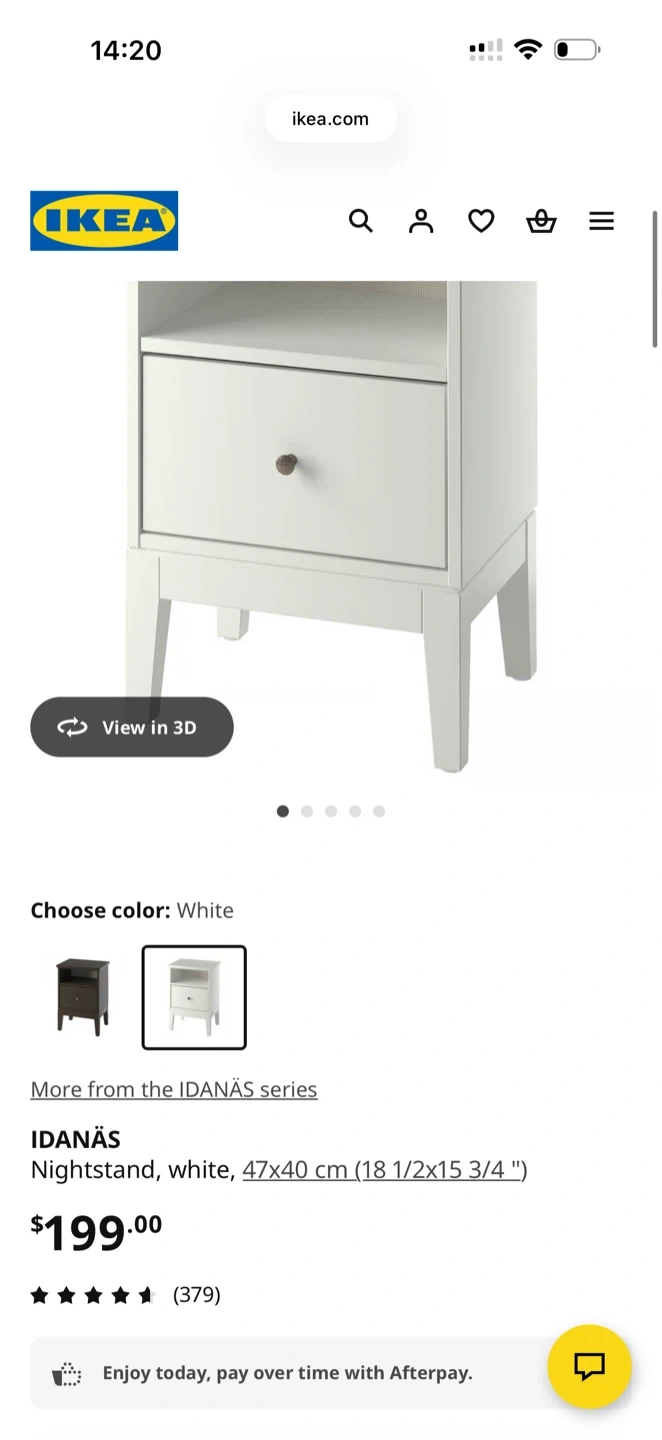Screen dimensions: 662x1440
Task: Go to the IKEA home logo
Action: (104, 221)
